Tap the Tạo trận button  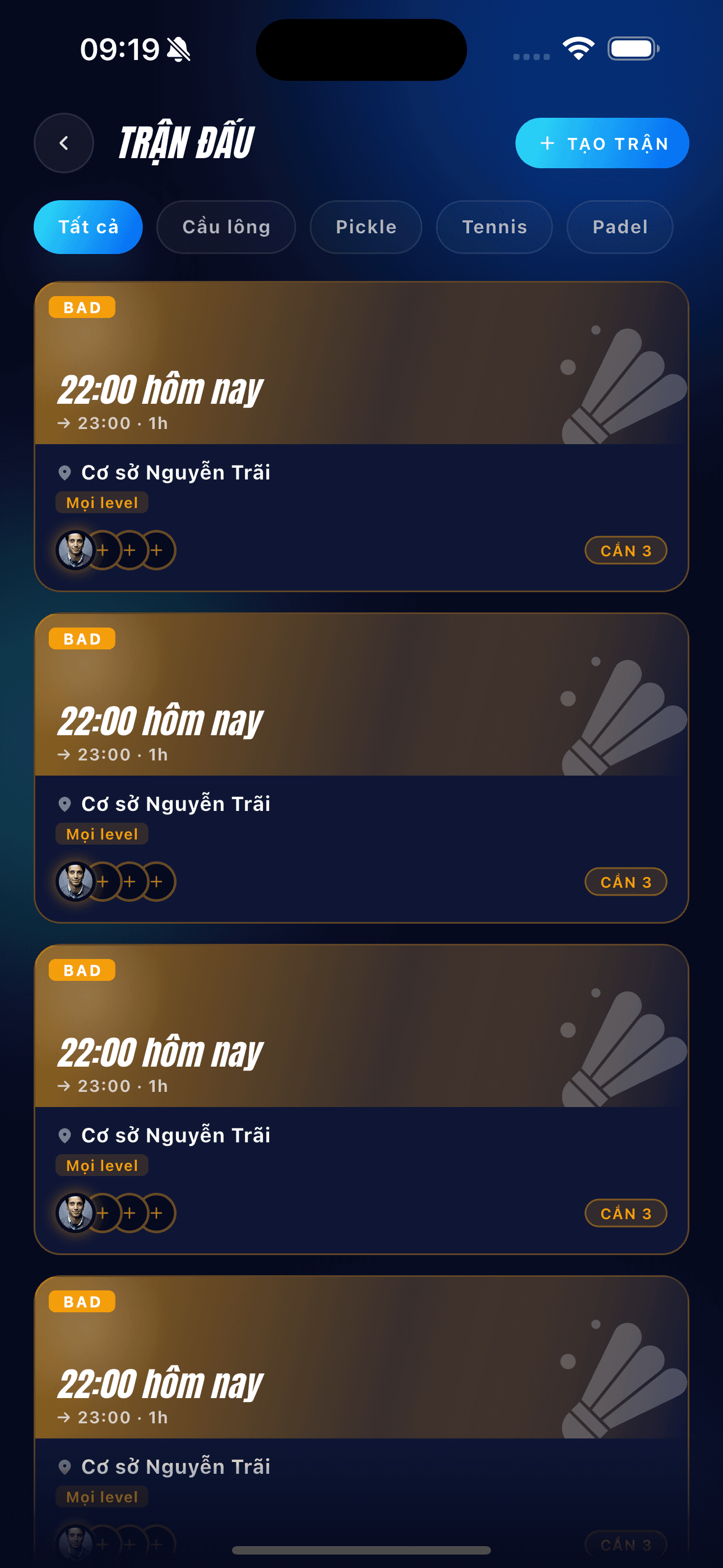[x=602, y=143]
